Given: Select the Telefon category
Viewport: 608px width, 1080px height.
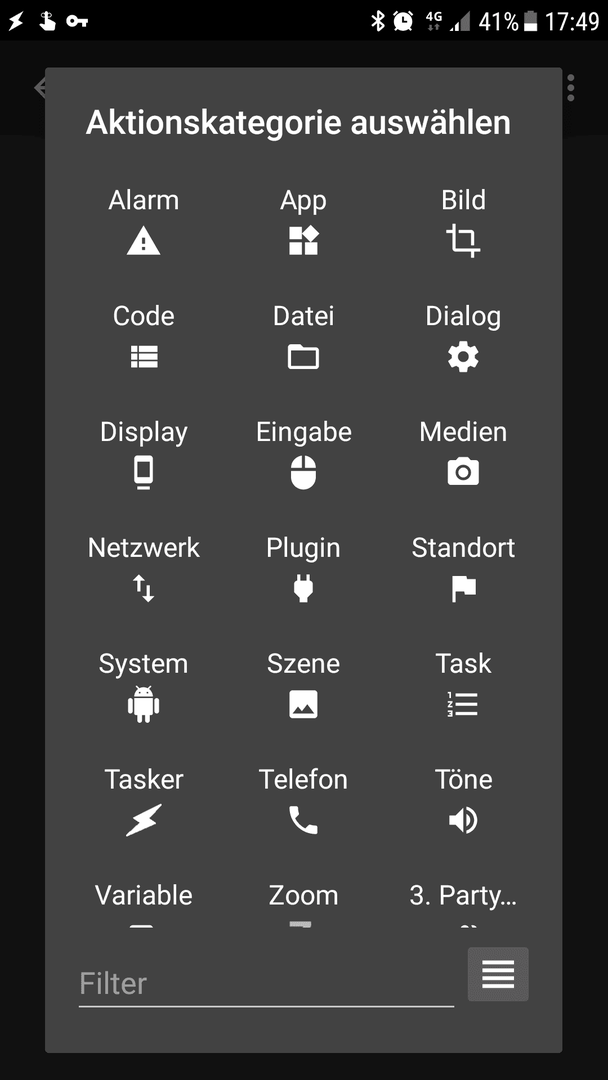Looking at the screenshot, I should [303, 801].
